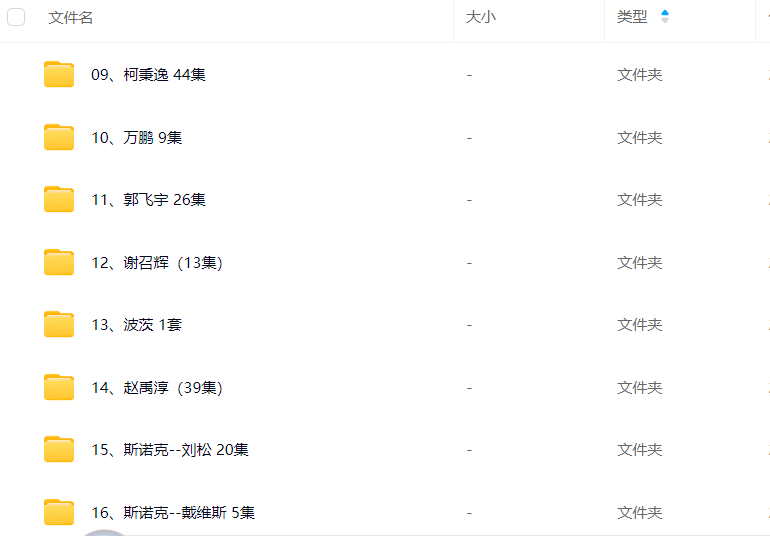The height and width of the screenshot is (536, 770).
Task: Open folder 14、赵禹淳（39集）
Action: (x=156, y=388)
